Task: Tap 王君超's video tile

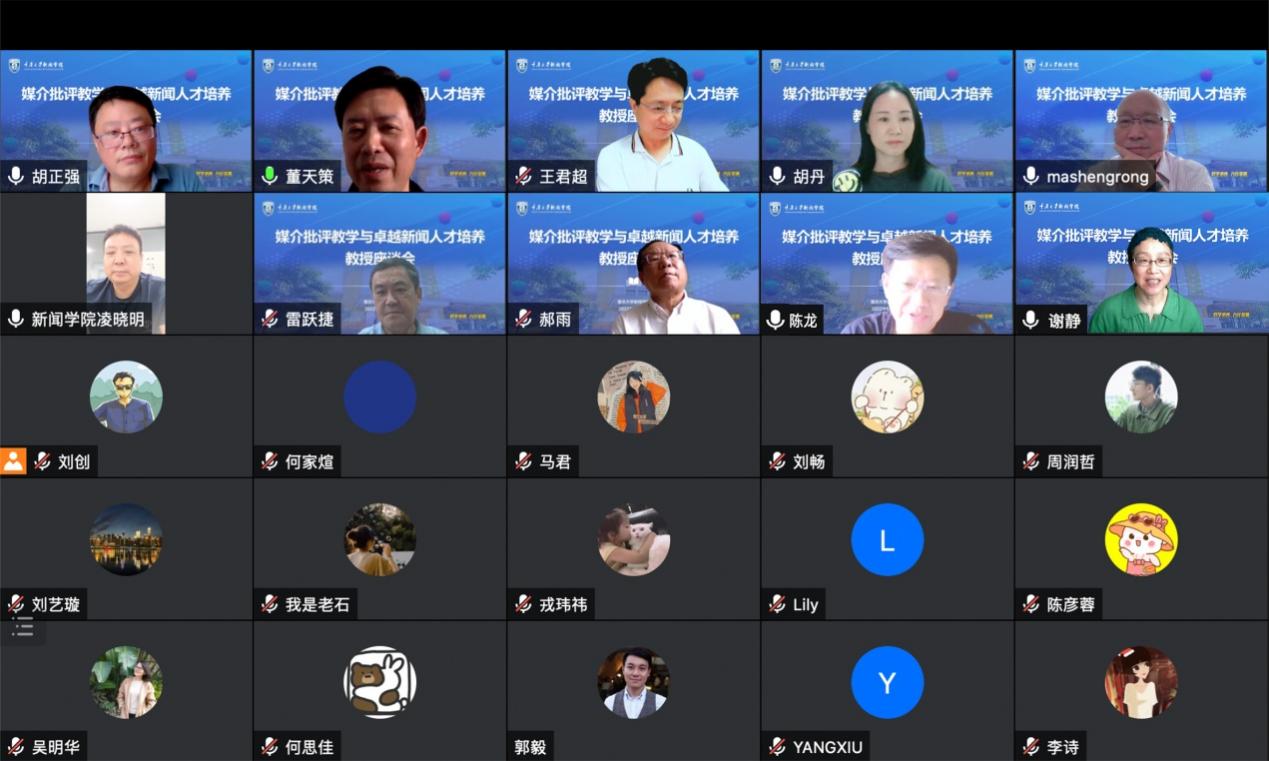Action: point(633,120)
